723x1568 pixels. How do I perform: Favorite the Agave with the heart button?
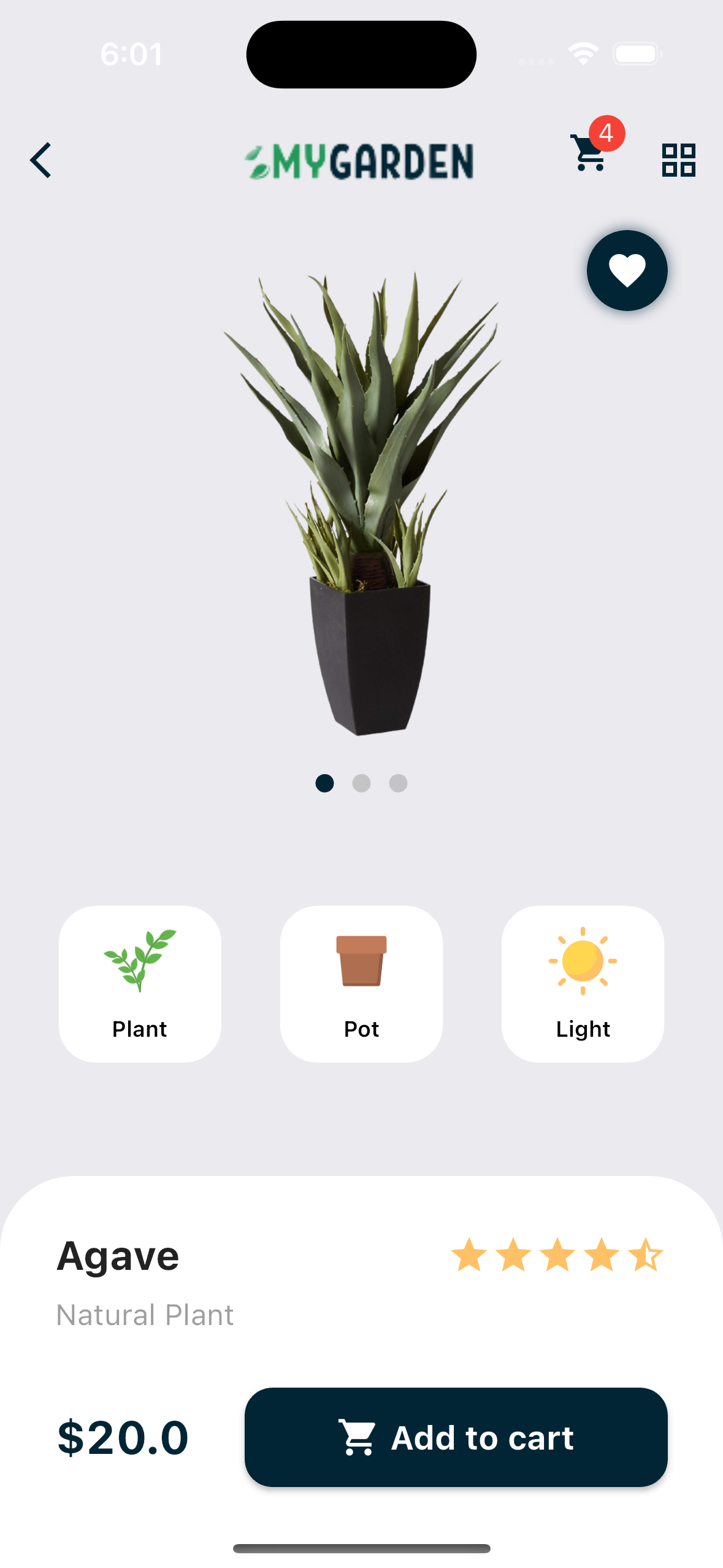pyautogui.click(x=627, y=271)
